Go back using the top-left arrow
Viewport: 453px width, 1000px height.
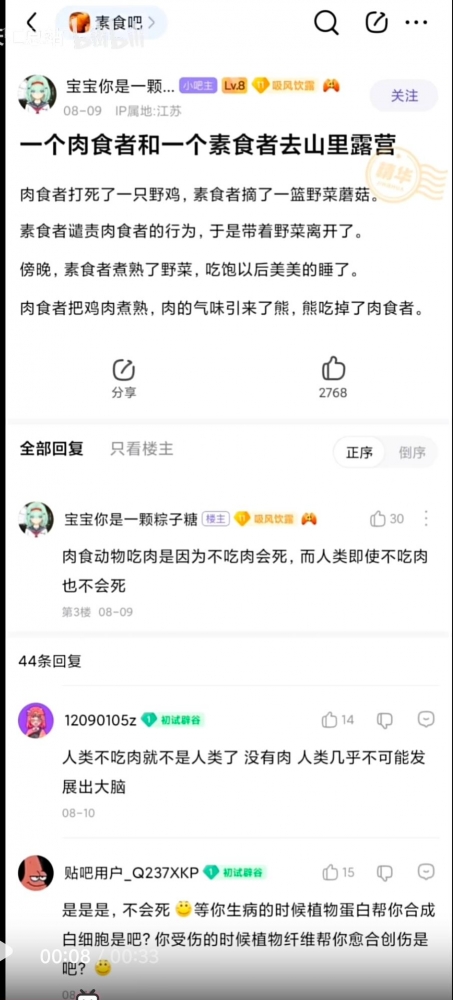coord(32,23)
